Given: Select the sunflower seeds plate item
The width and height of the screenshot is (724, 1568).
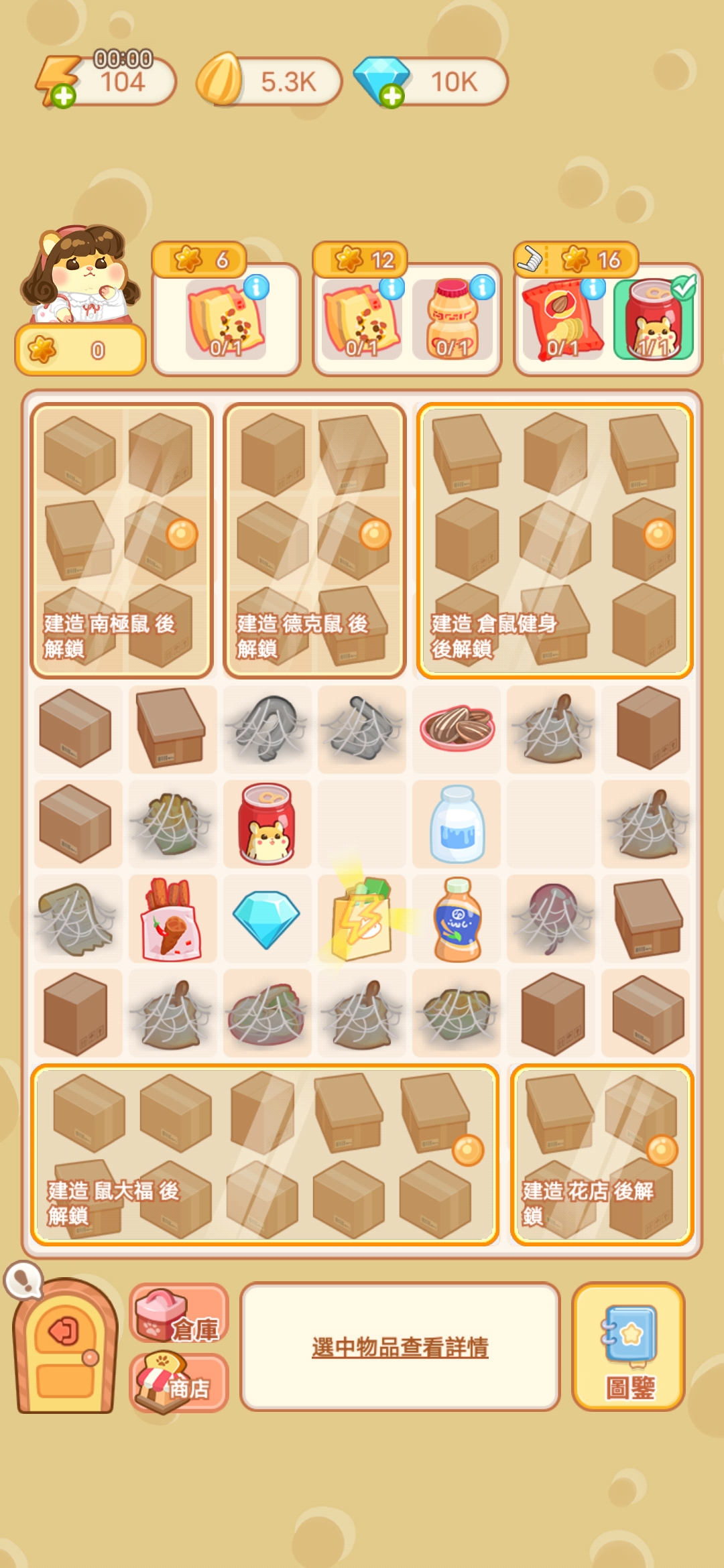Looking at the screenshot, I should [x=457, y=728].
